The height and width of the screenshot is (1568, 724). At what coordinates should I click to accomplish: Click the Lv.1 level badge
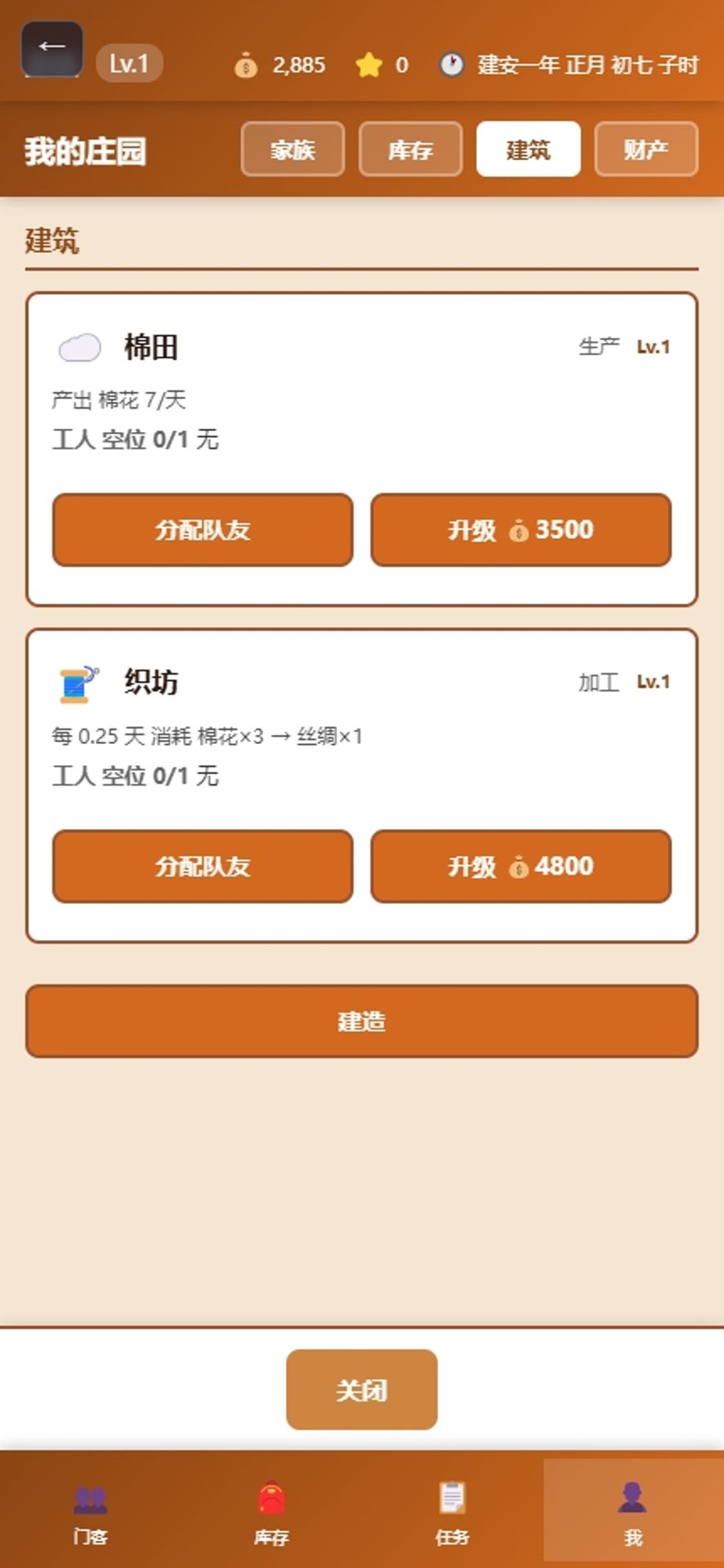tap(128, 63)
